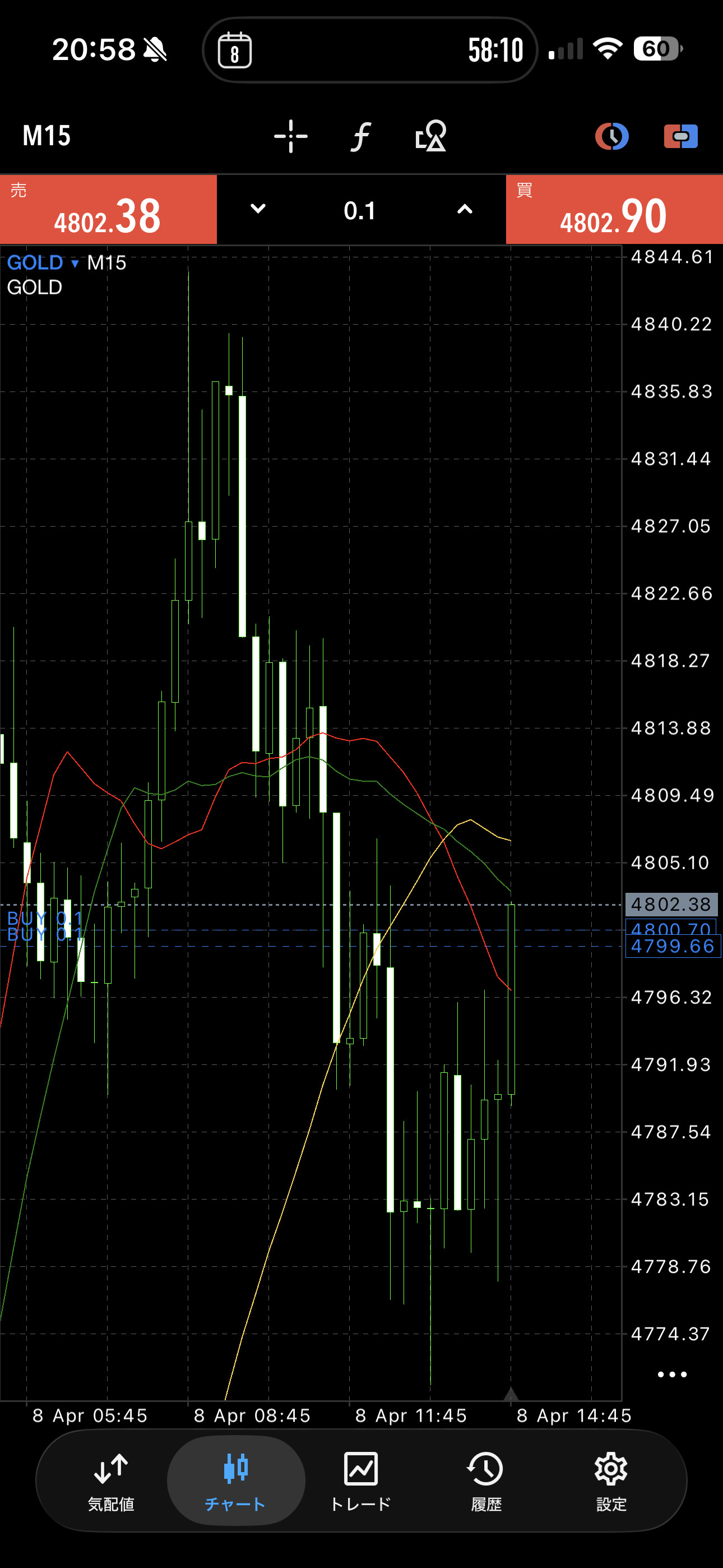Open the drawing objects tool

tap(430, 136)
